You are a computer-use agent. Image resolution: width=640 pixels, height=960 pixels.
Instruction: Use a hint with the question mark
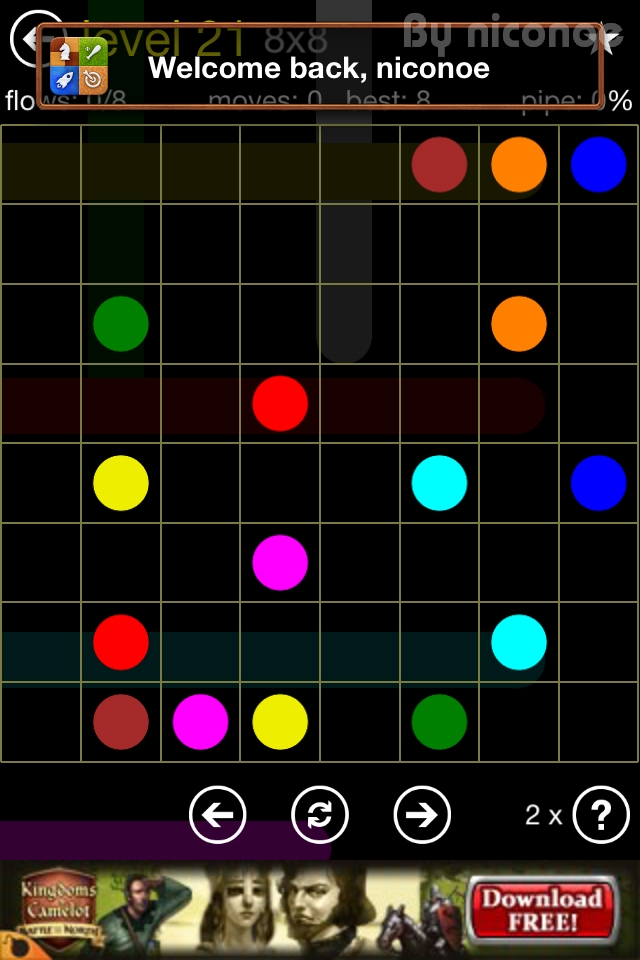click(601, 815)
